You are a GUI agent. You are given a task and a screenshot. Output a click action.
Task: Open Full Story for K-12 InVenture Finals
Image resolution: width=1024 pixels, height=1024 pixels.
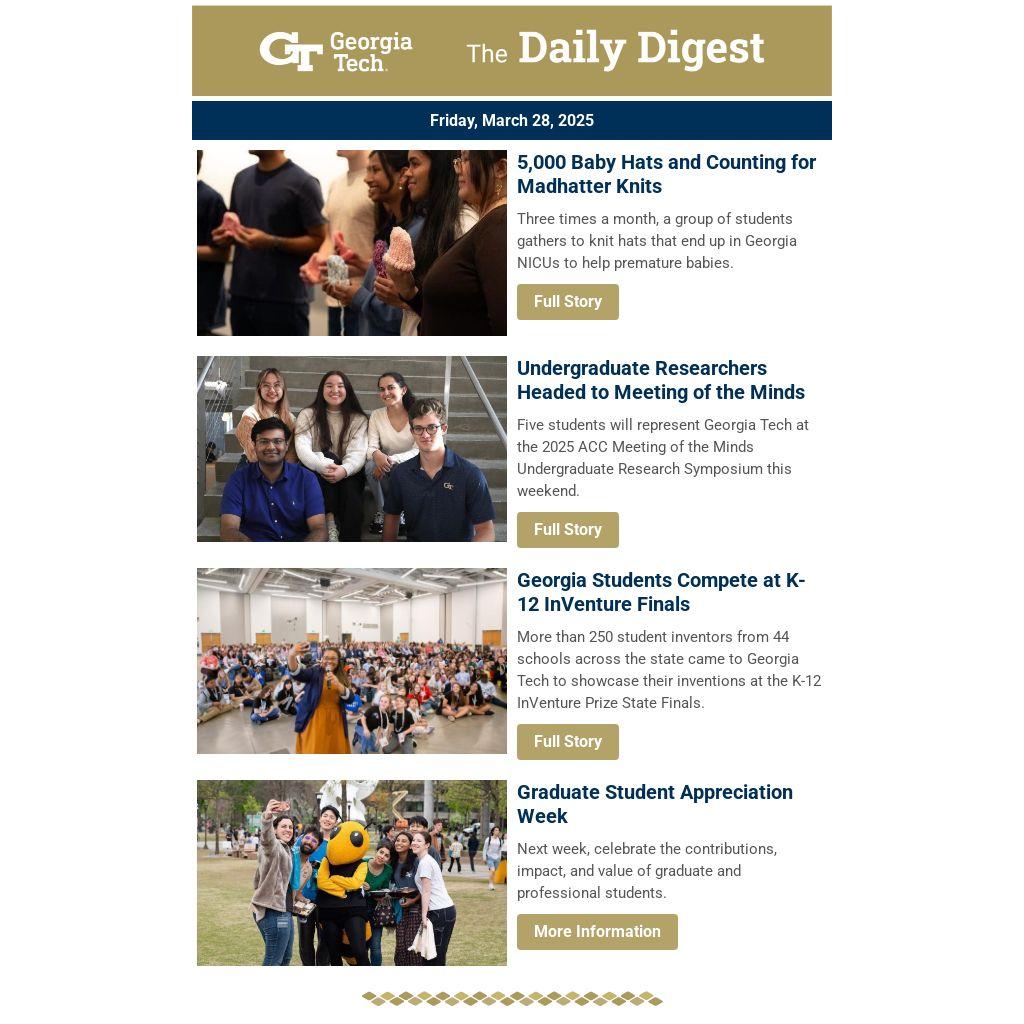tap(568, 742)
